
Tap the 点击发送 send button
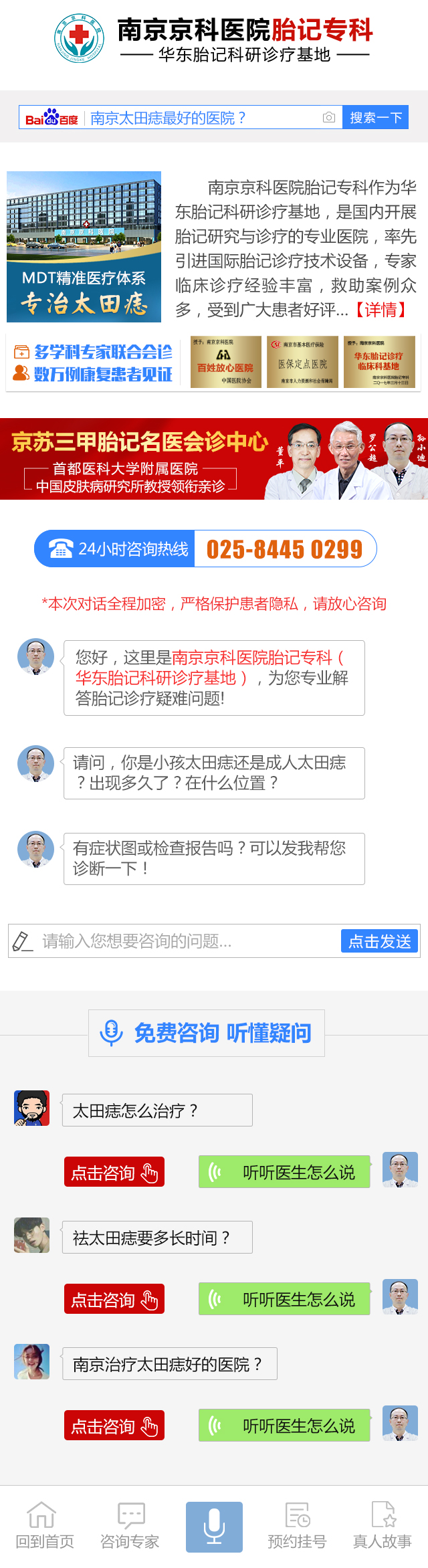(x=379, y=941)
